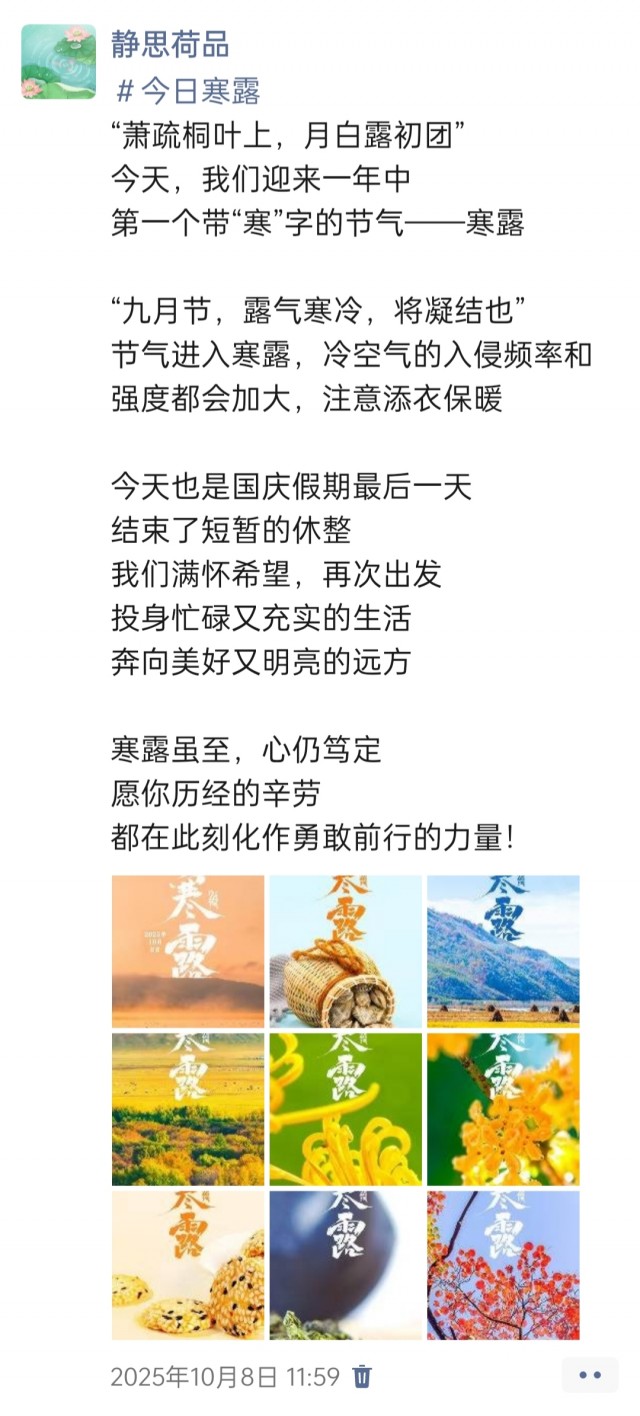640x1416 pixels.
Task: Open the like and comment menu
Action: pyautogui.click(x=590, y=1376)
